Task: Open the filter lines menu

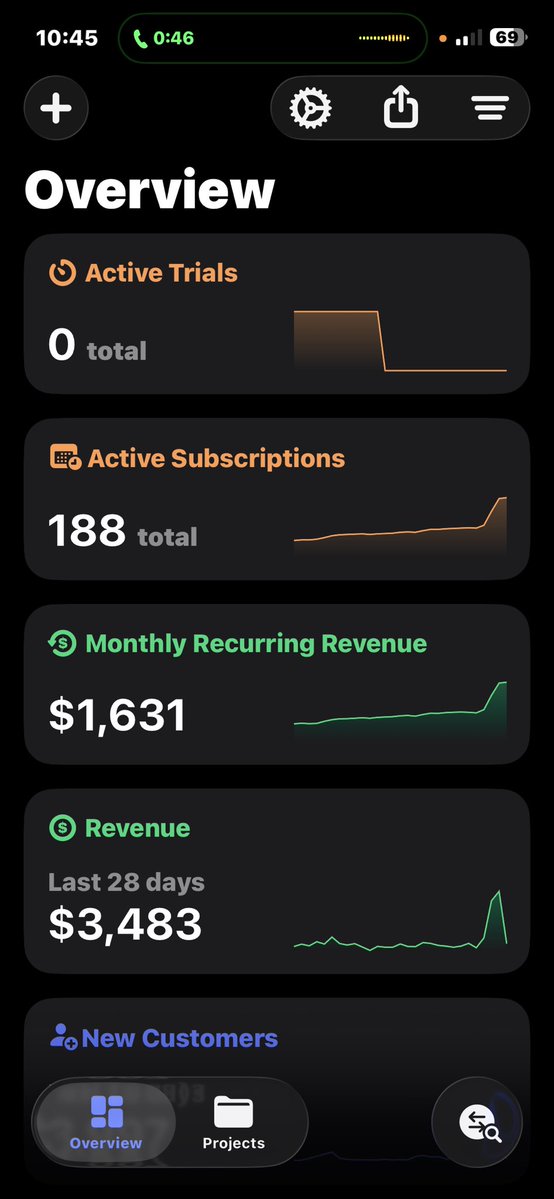Action: coord(490,109)
